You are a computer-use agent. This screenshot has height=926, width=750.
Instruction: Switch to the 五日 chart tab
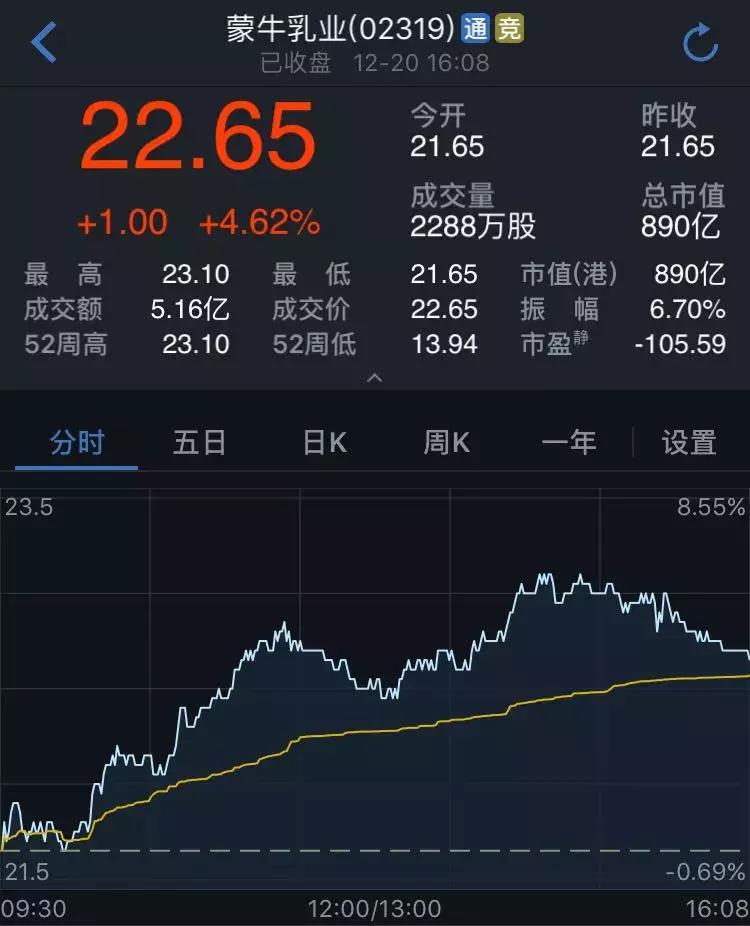[198, 441]
